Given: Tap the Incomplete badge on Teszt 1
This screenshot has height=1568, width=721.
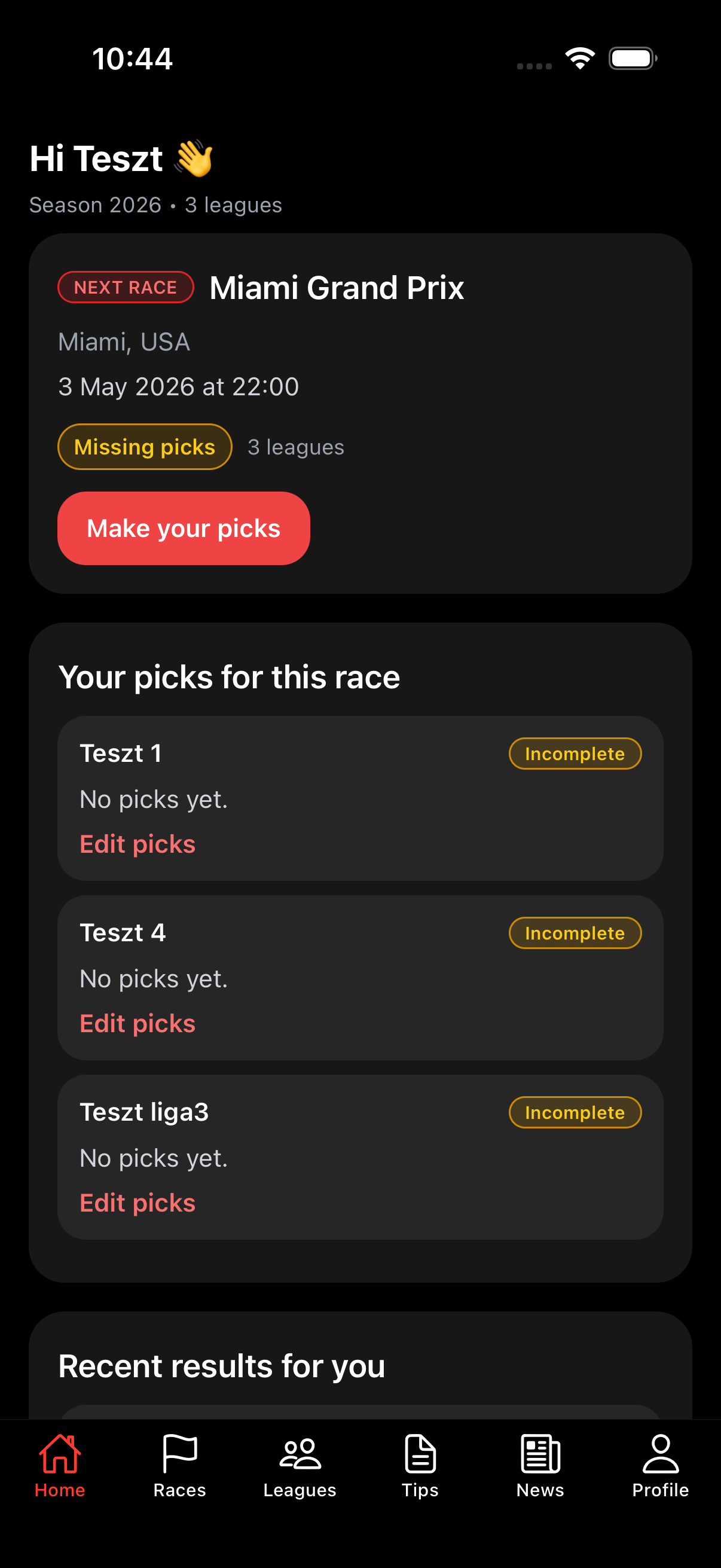Looking at the screenshot, I should coord(575,754).
